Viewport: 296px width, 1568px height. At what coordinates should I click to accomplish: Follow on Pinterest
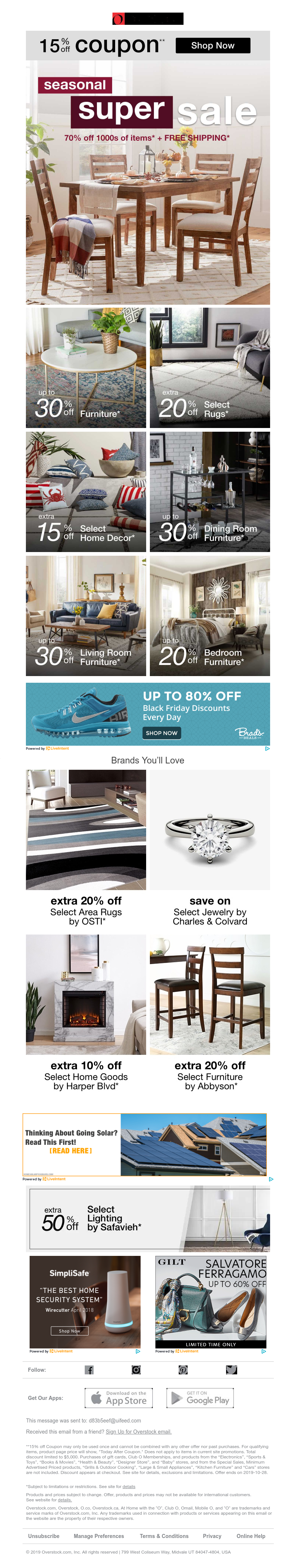183,1370
